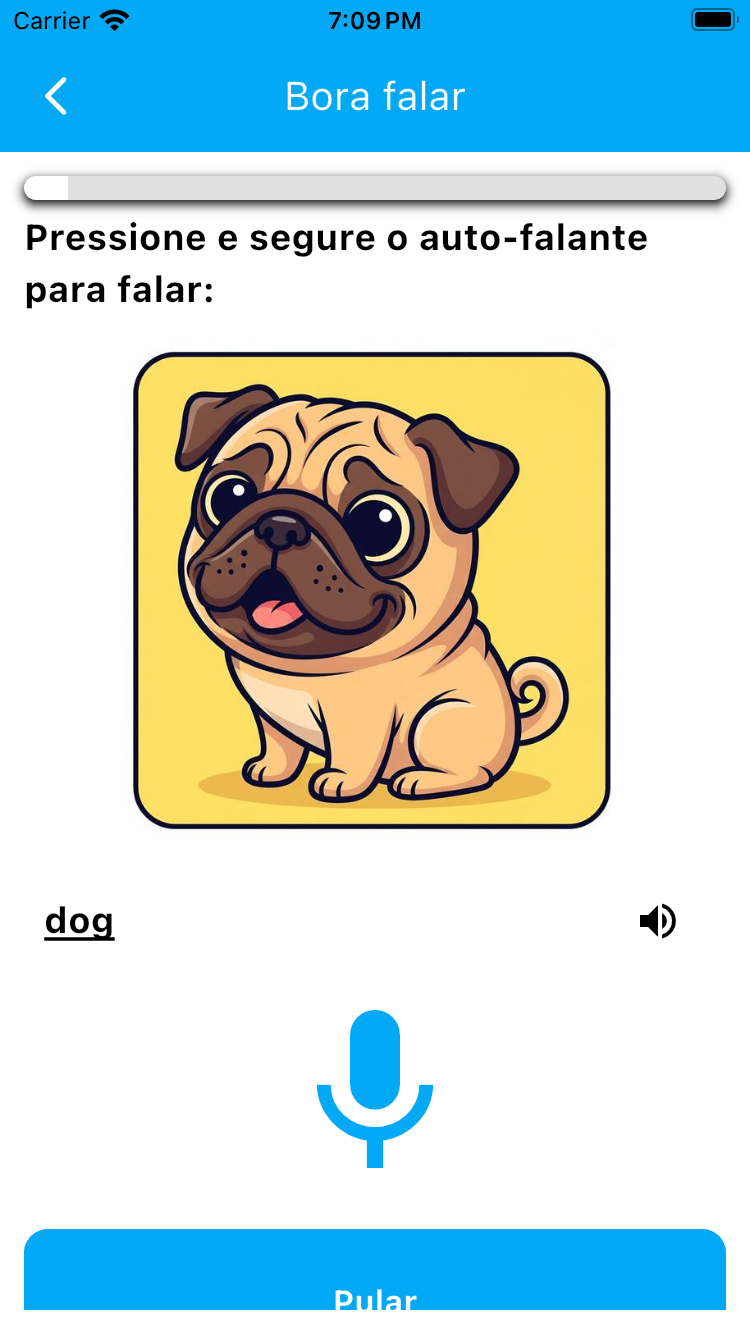Play the pronunciation with the speaker icon
The image size is (750, 1334).
(658, 921)
